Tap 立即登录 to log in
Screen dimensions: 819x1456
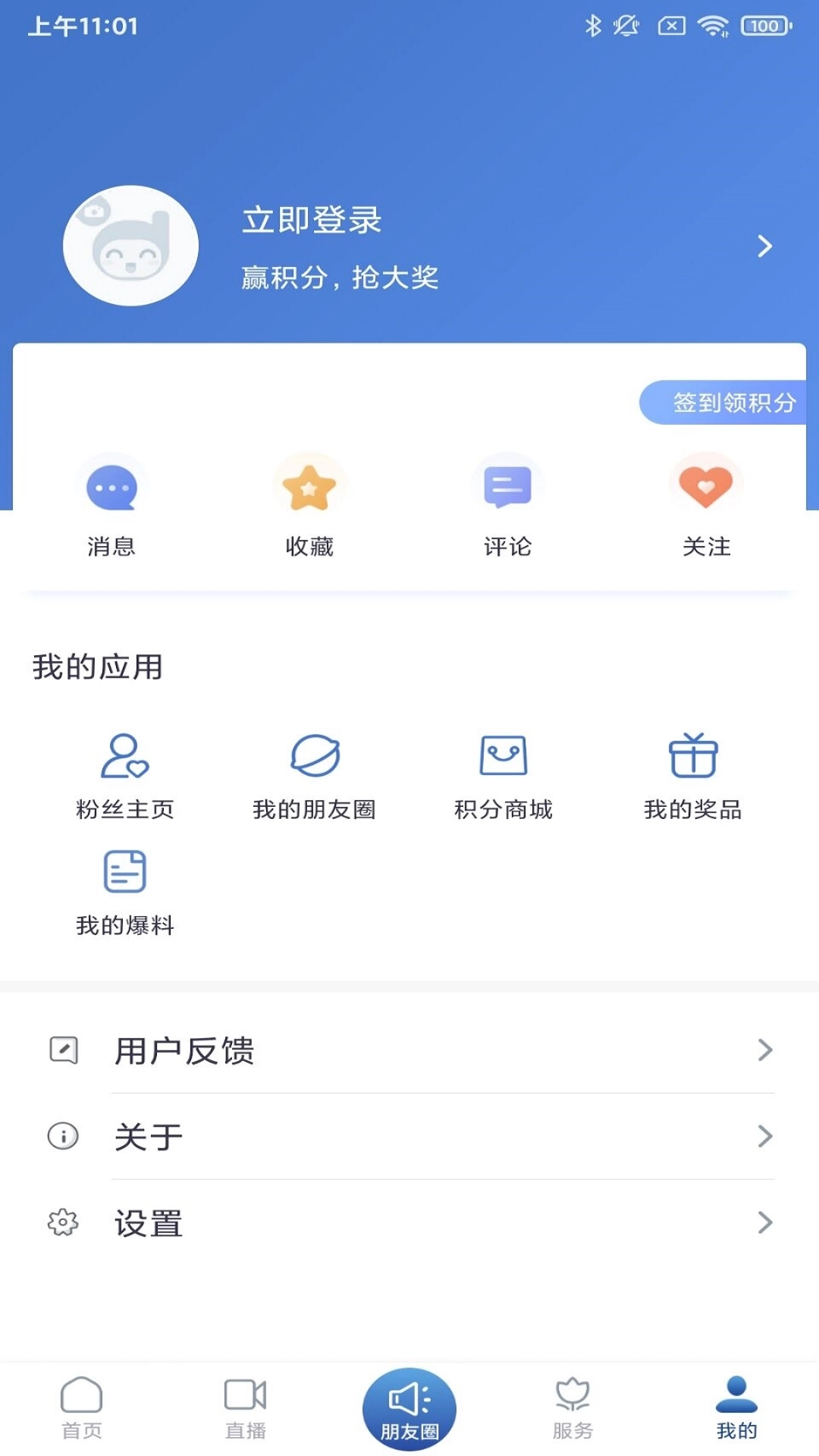tap(311, 220)
